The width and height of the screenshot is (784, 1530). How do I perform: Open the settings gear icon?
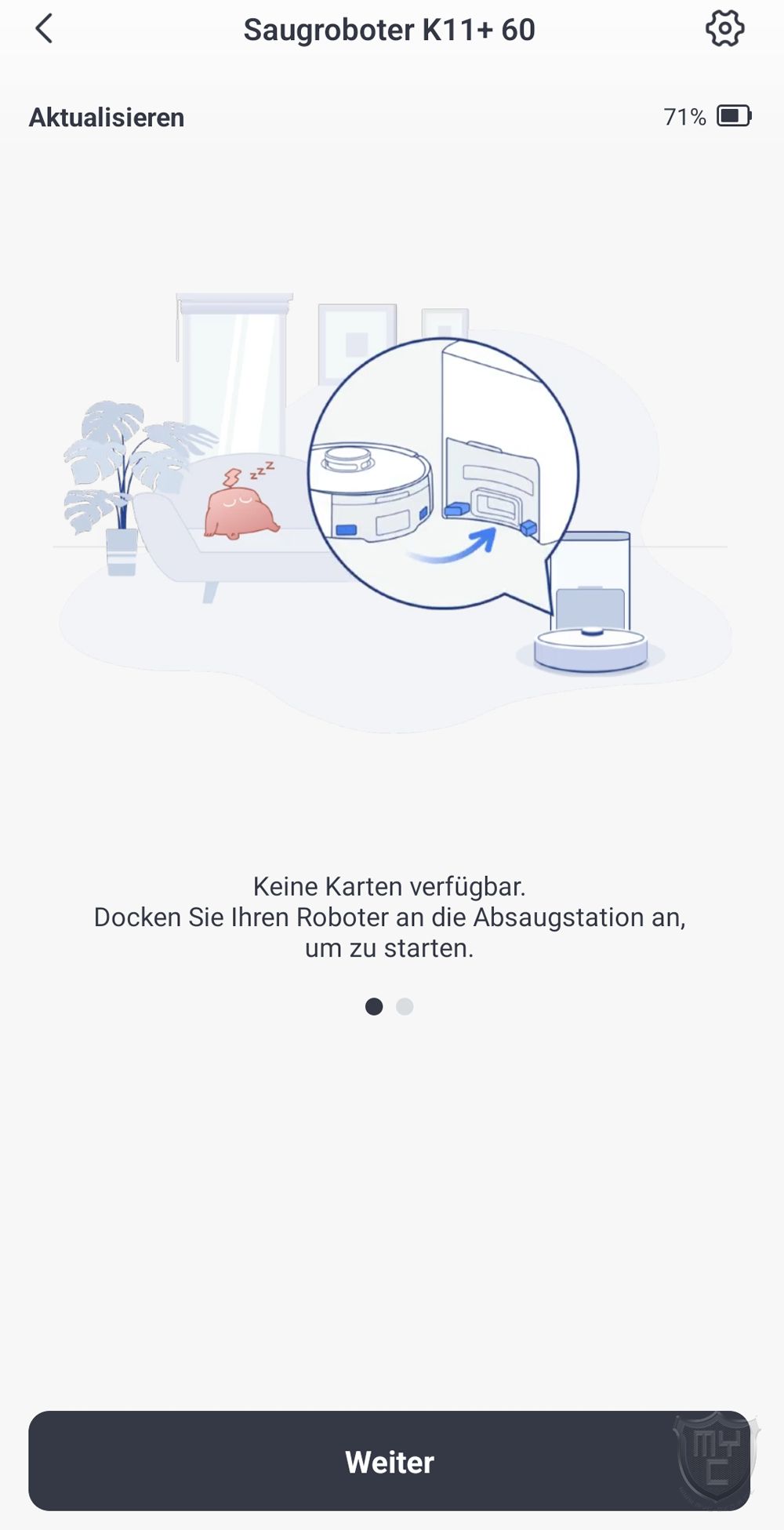click(724, 30)
